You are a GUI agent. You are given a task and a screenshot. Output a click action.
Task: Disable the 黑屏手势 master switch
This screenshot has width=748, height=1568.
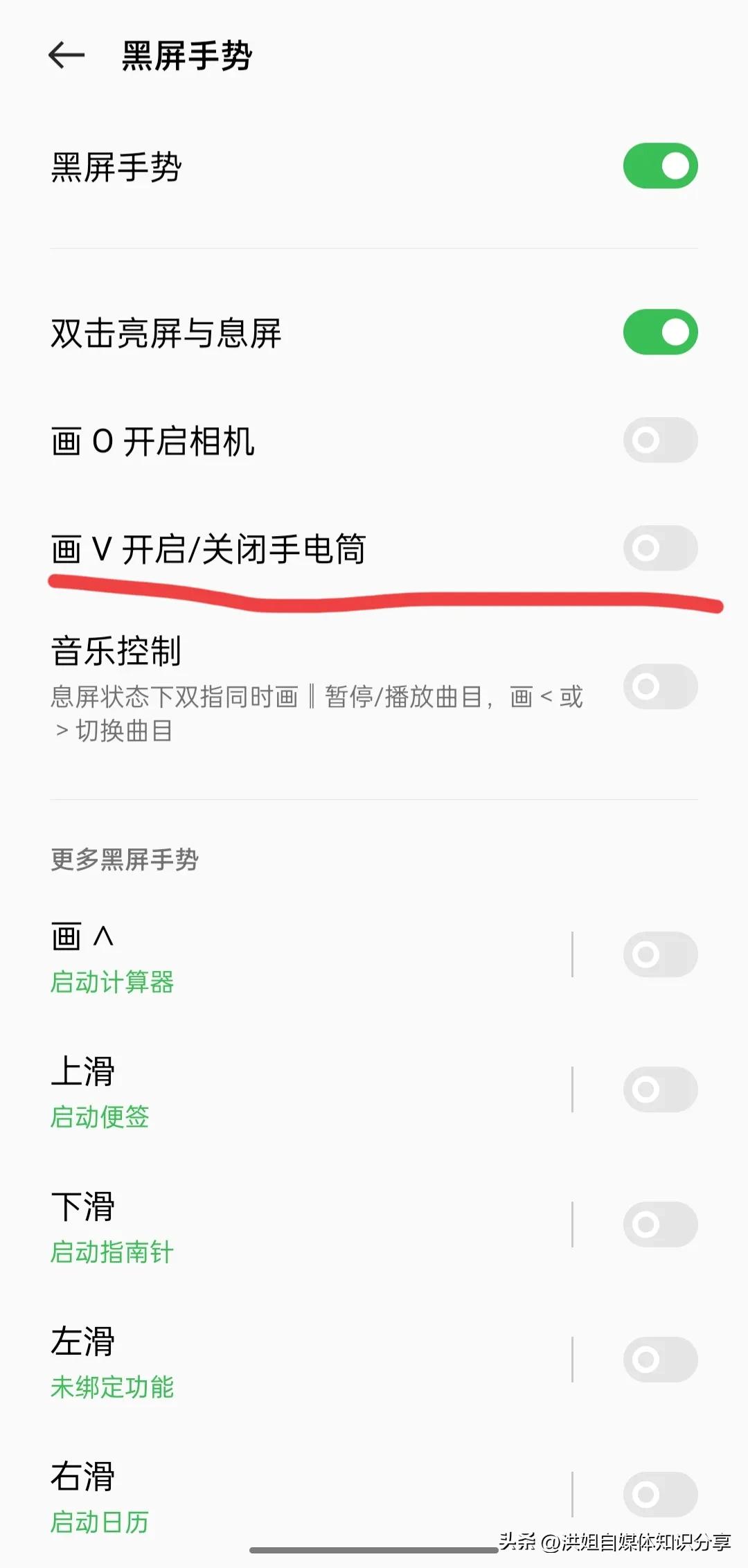[658, 166]
